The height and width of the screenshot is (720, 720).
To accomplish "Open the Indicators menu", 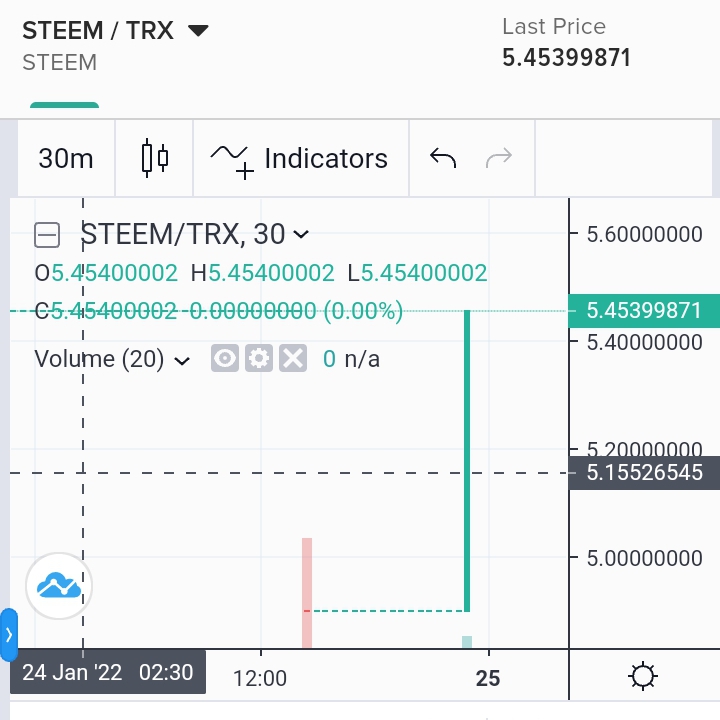I will tap(300, 158).
